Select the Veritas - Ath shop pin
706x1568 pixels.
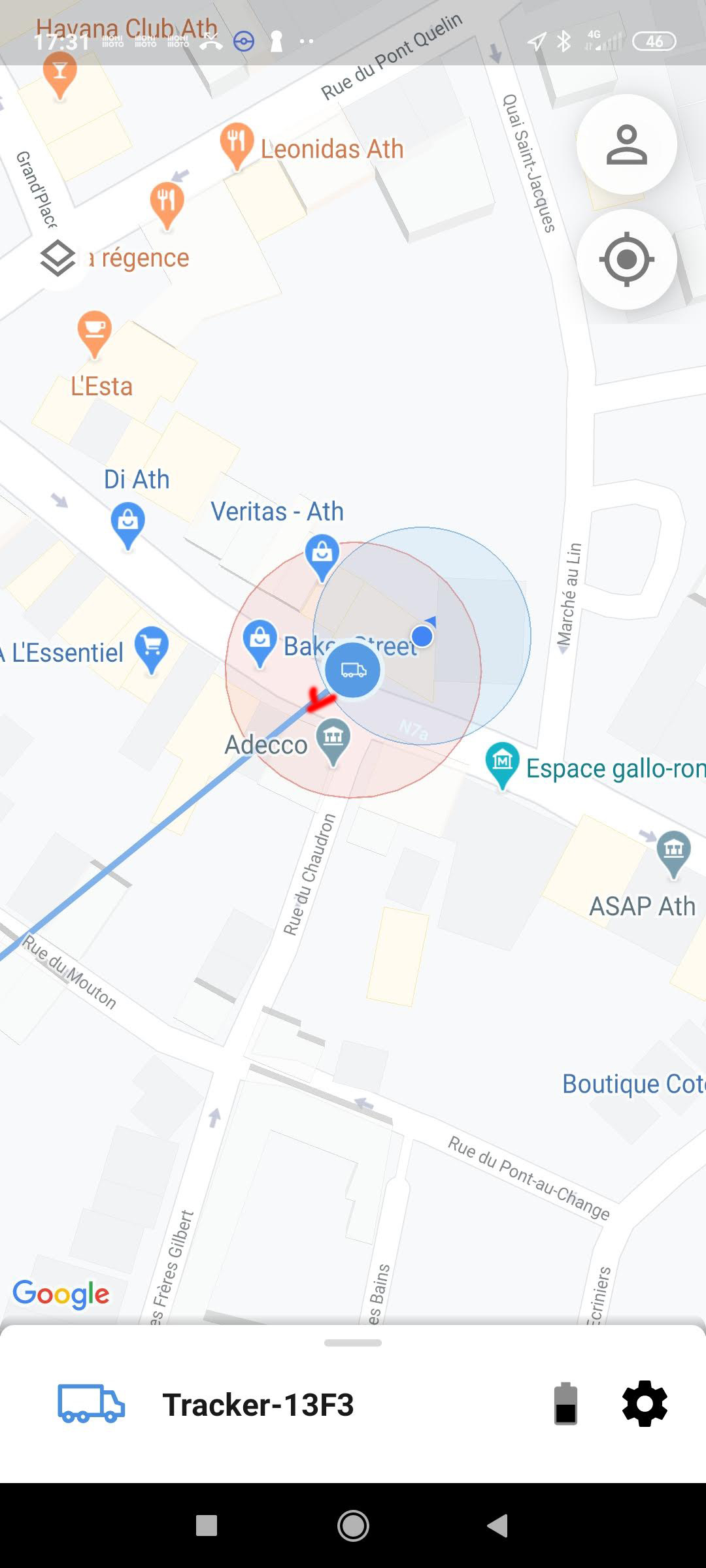pyautogui.click(x=322, y=555)
